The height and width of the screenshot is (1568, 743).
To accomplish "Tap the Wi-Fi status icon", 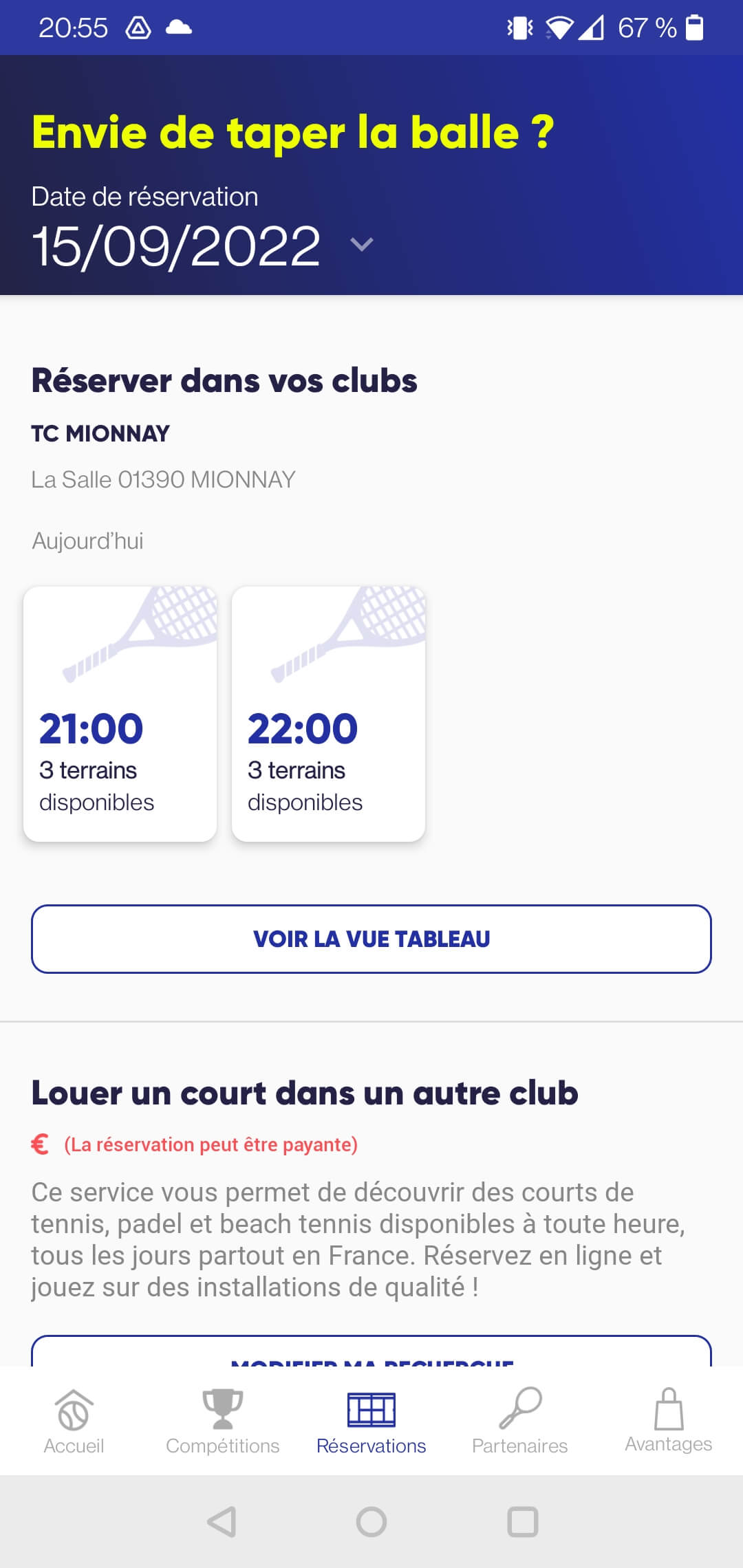I will (x=559, y=28).
